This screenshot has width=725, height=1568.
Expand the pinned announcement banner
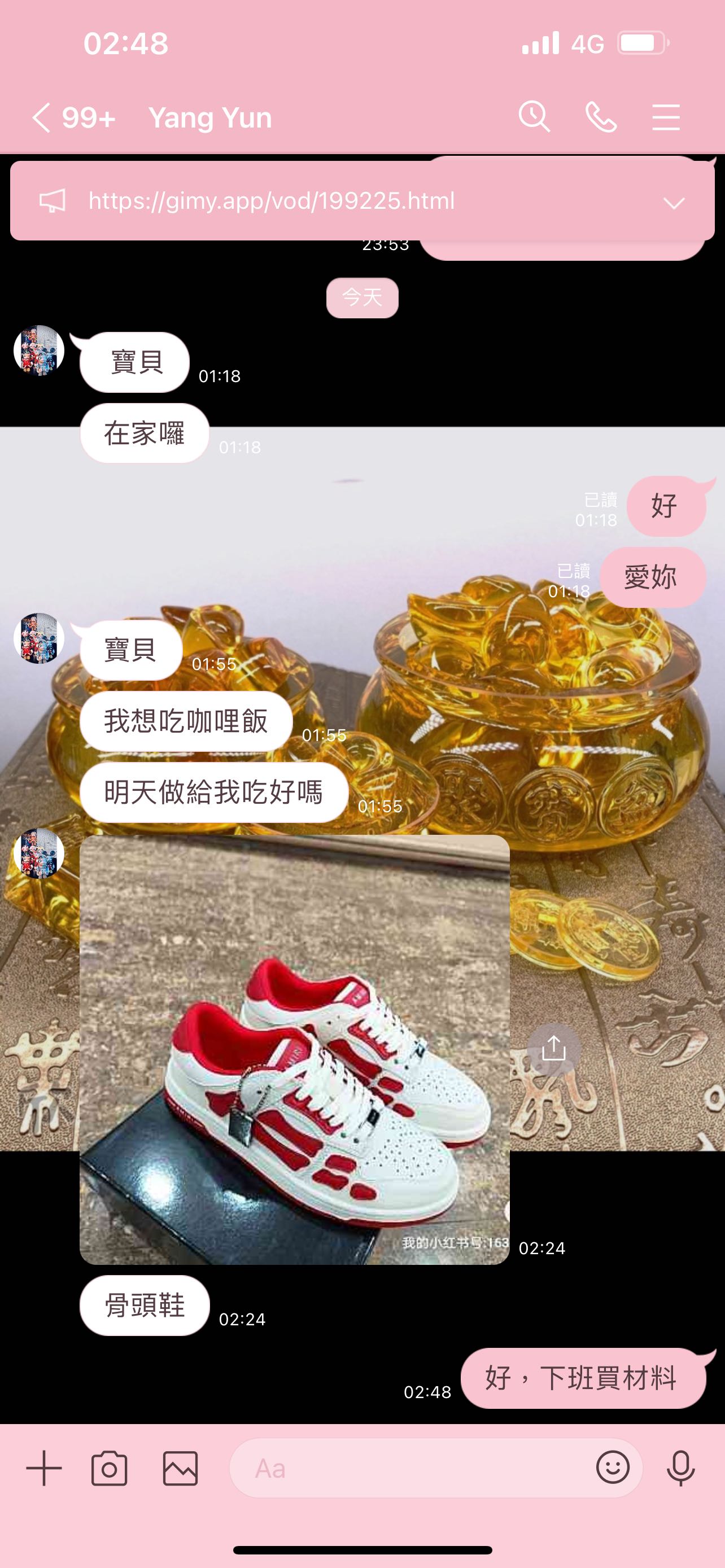click(674, 203)
